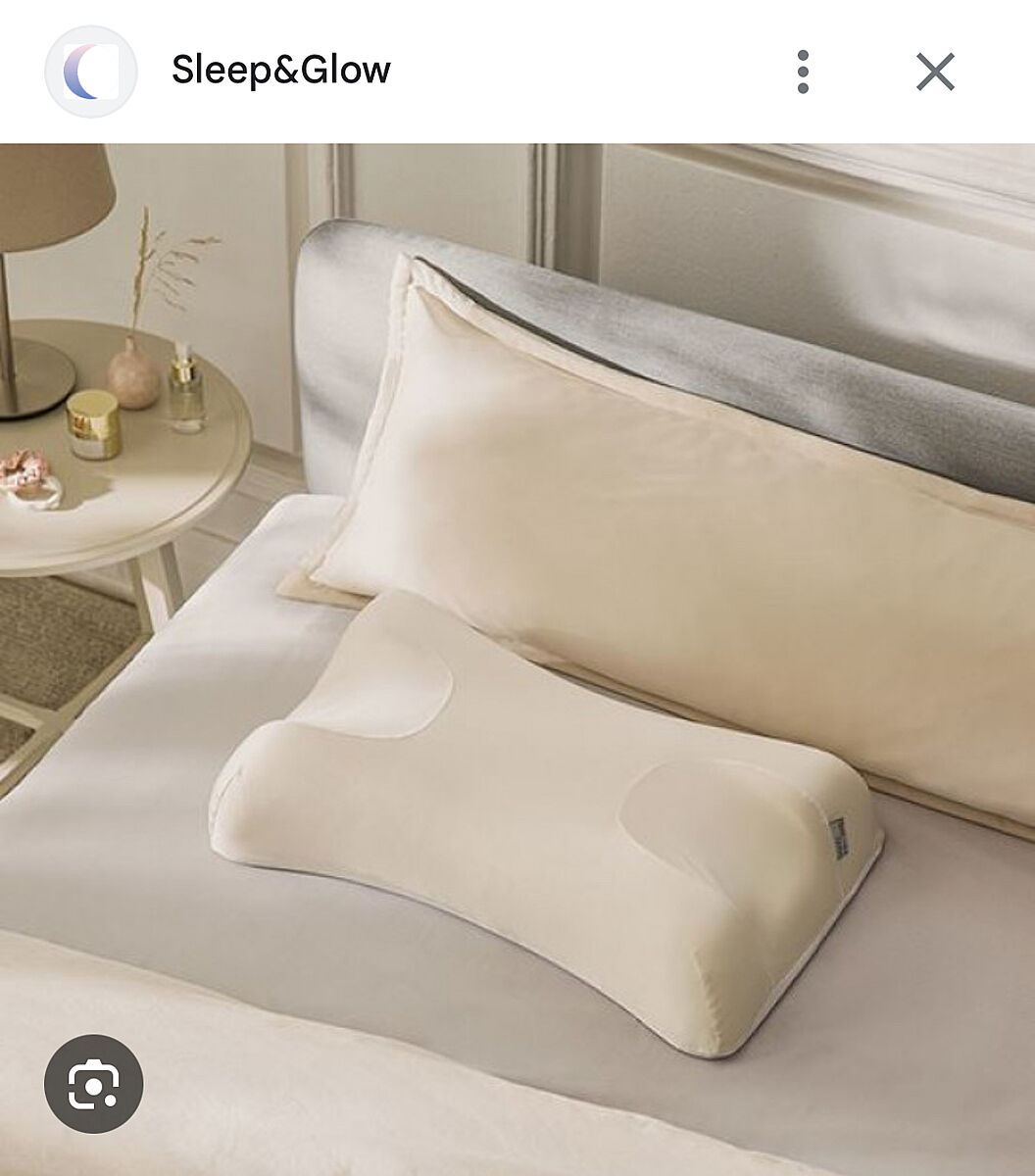
Task: Open the Sleep&Glow source site
Action: pyautogui.click(x=280, y=71)
